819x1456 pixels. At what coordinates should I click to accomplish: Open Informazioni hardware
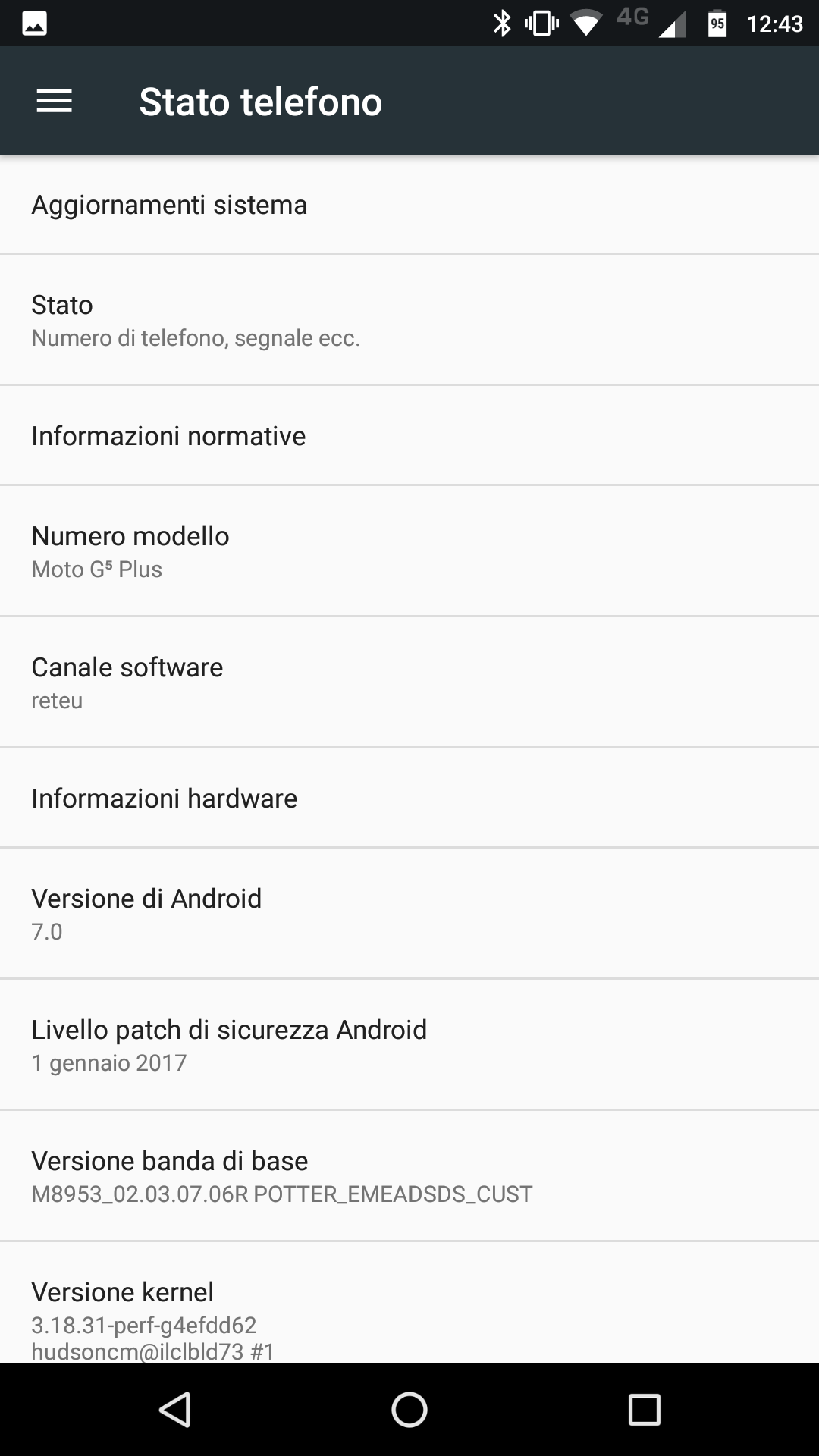[x=409, y=798]
